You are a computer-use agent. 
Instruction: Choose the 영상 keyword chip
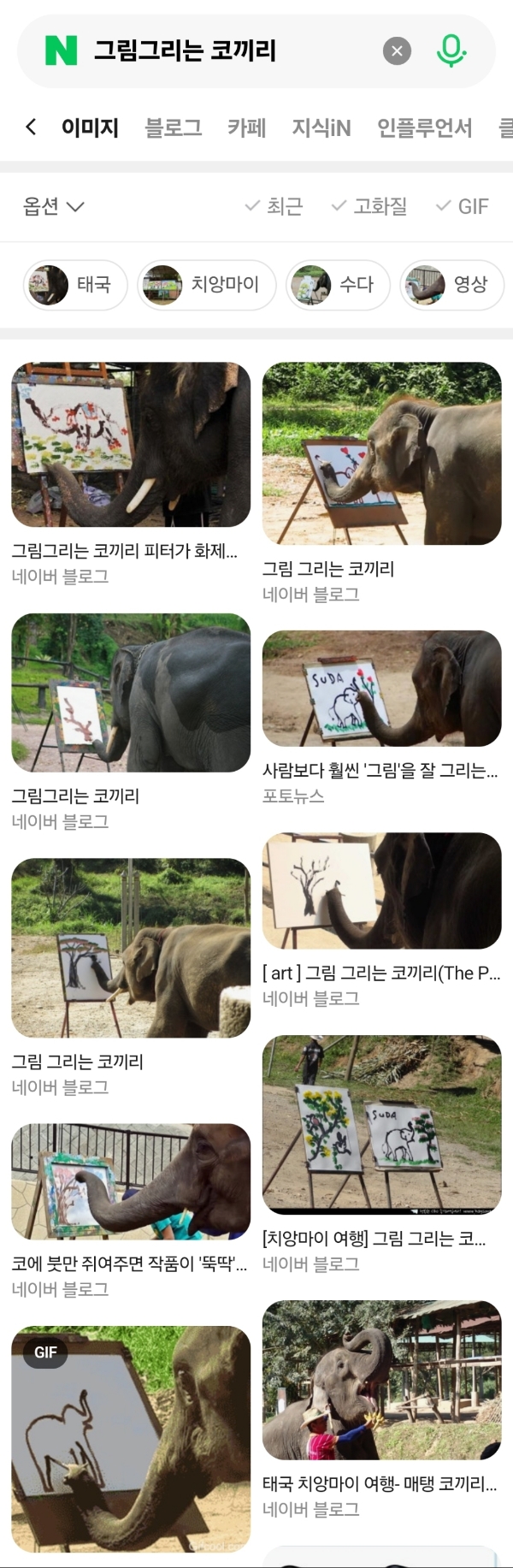point(451,285)
